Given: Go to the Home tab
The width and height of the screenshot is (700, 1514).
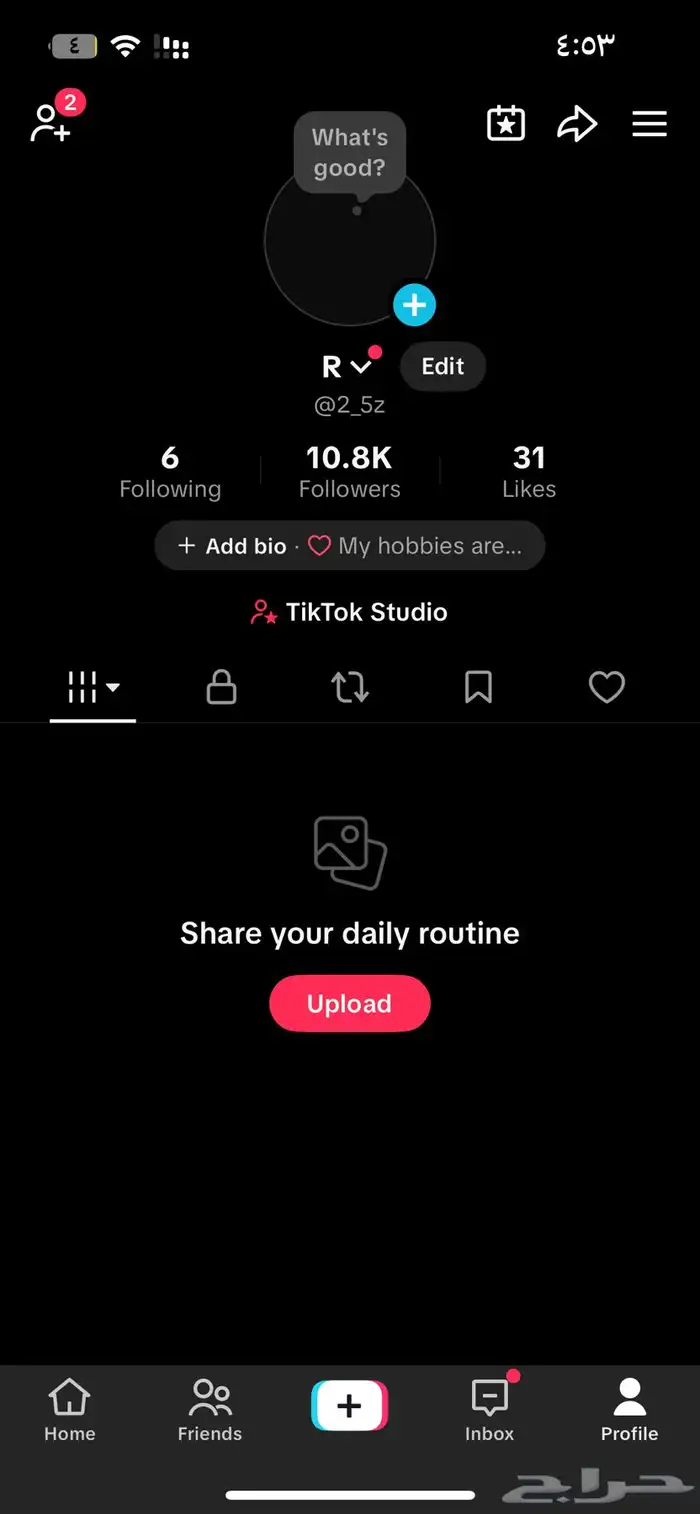Looking at the screenshot, I should [69, 1408].
